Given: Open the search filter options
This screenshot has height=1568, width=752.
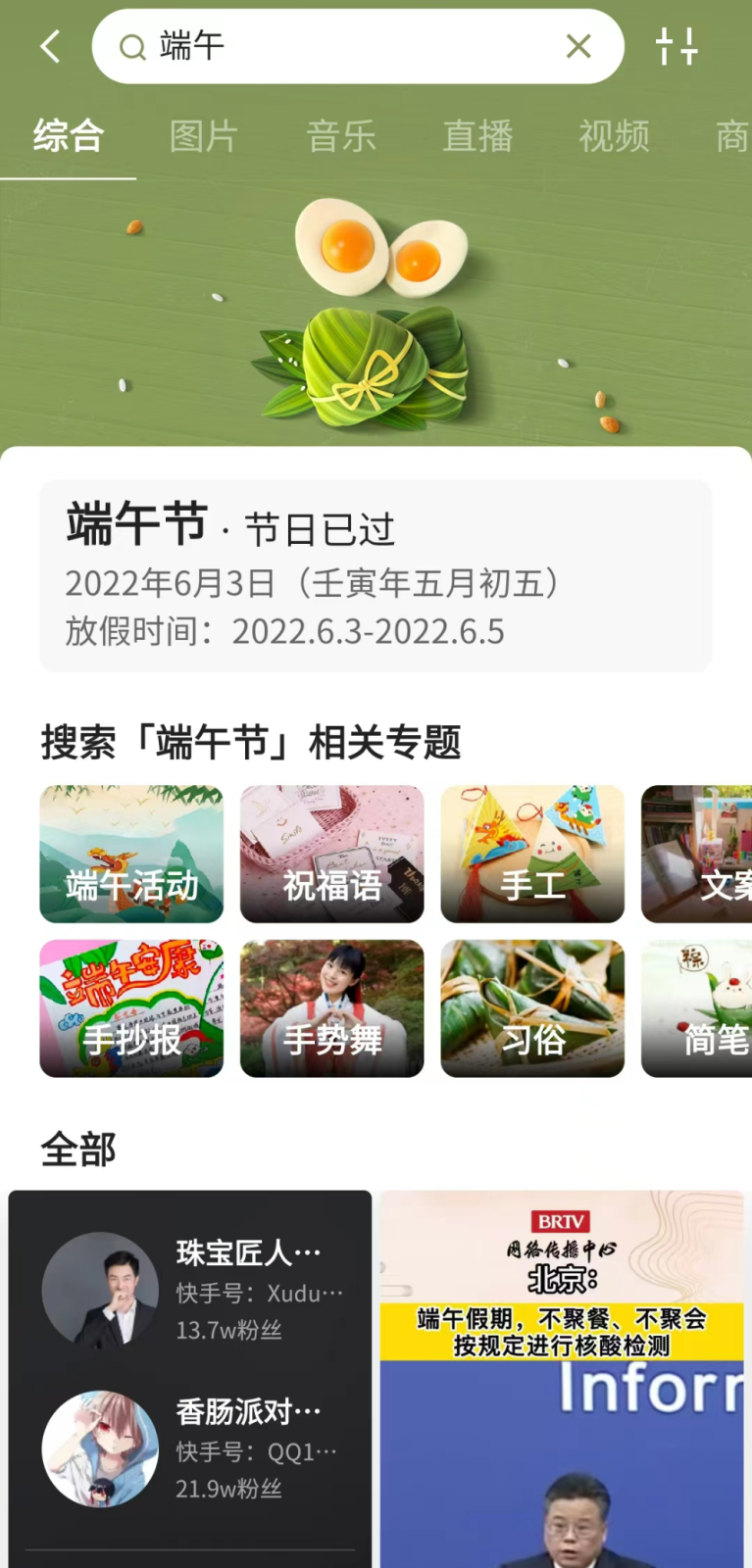Looking at the screenshot, I should (x=677, y=46).
